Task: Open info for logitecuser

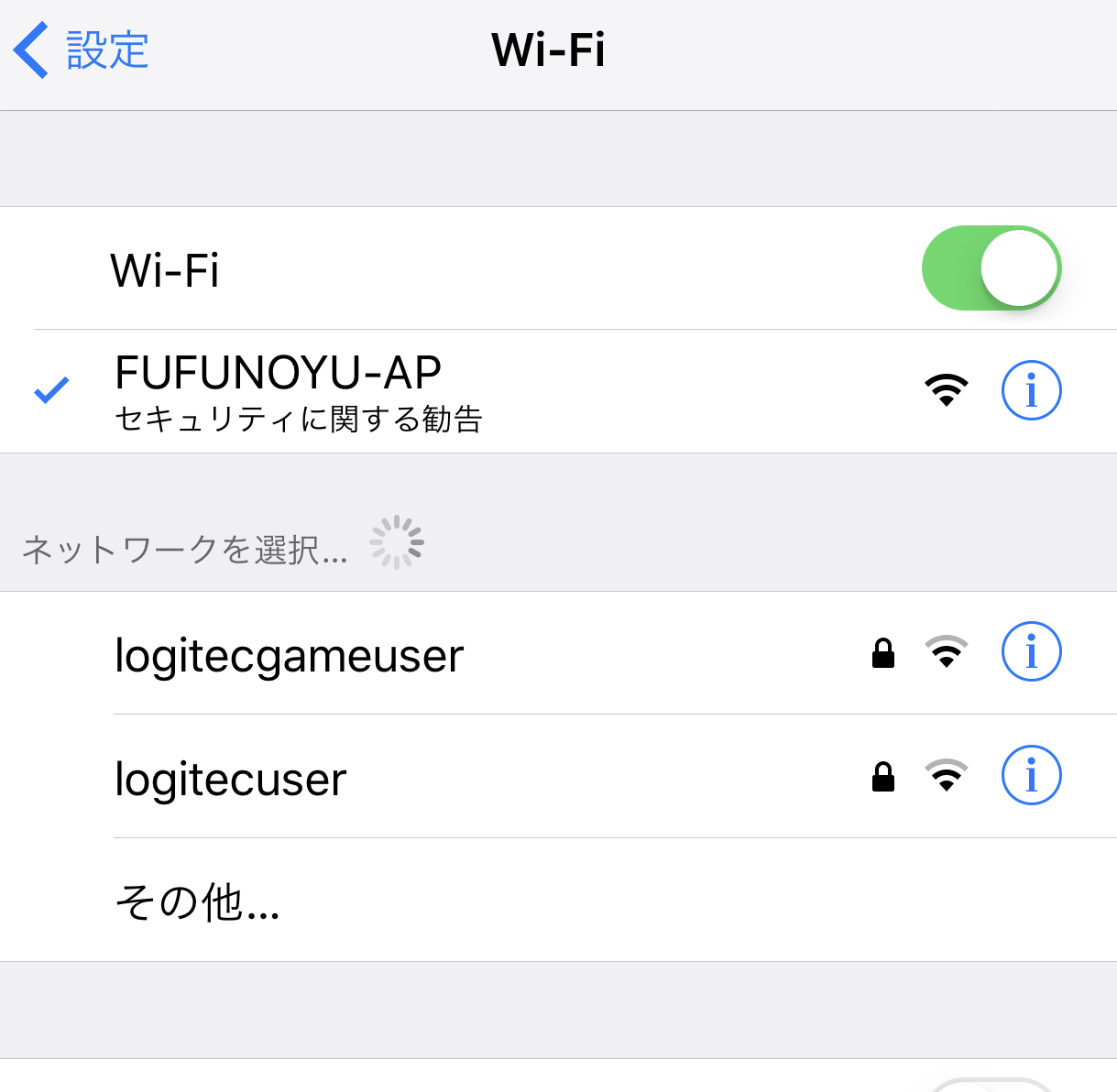Action: tap(1031, 776)
